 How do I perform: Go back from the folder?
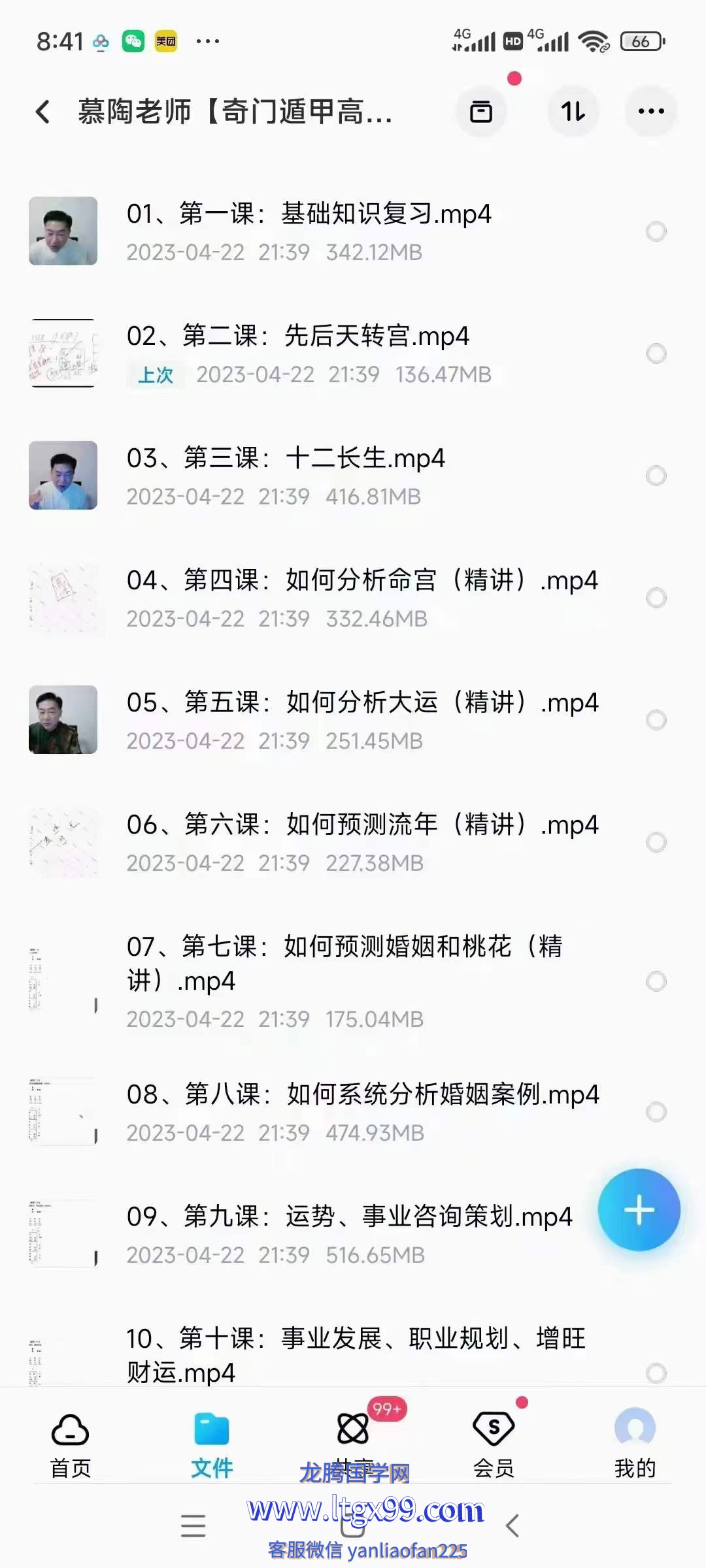coord(43,112)
